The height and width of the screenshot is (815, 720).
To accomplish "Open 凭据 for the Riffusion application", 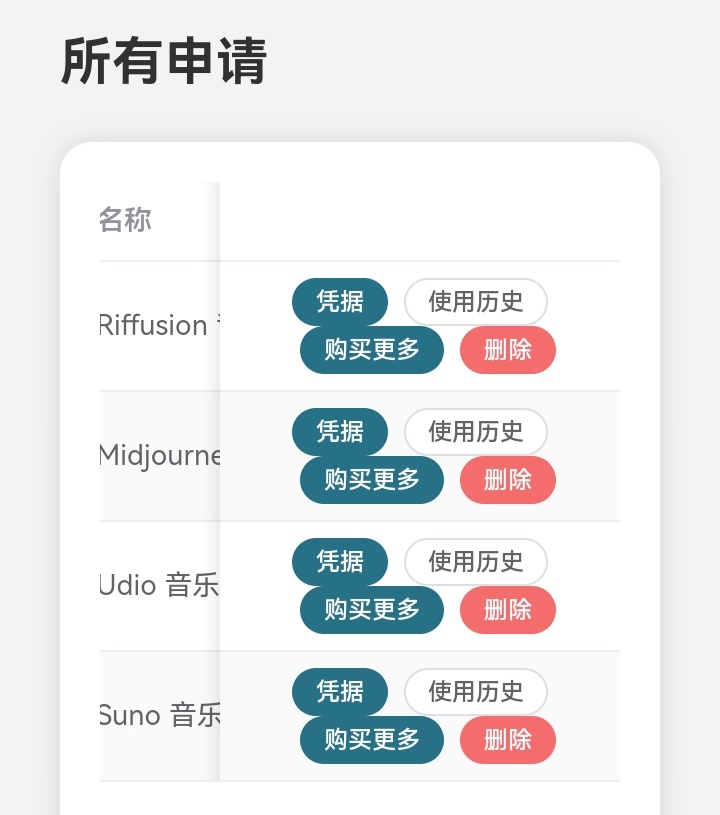I will tap(339, 302).
